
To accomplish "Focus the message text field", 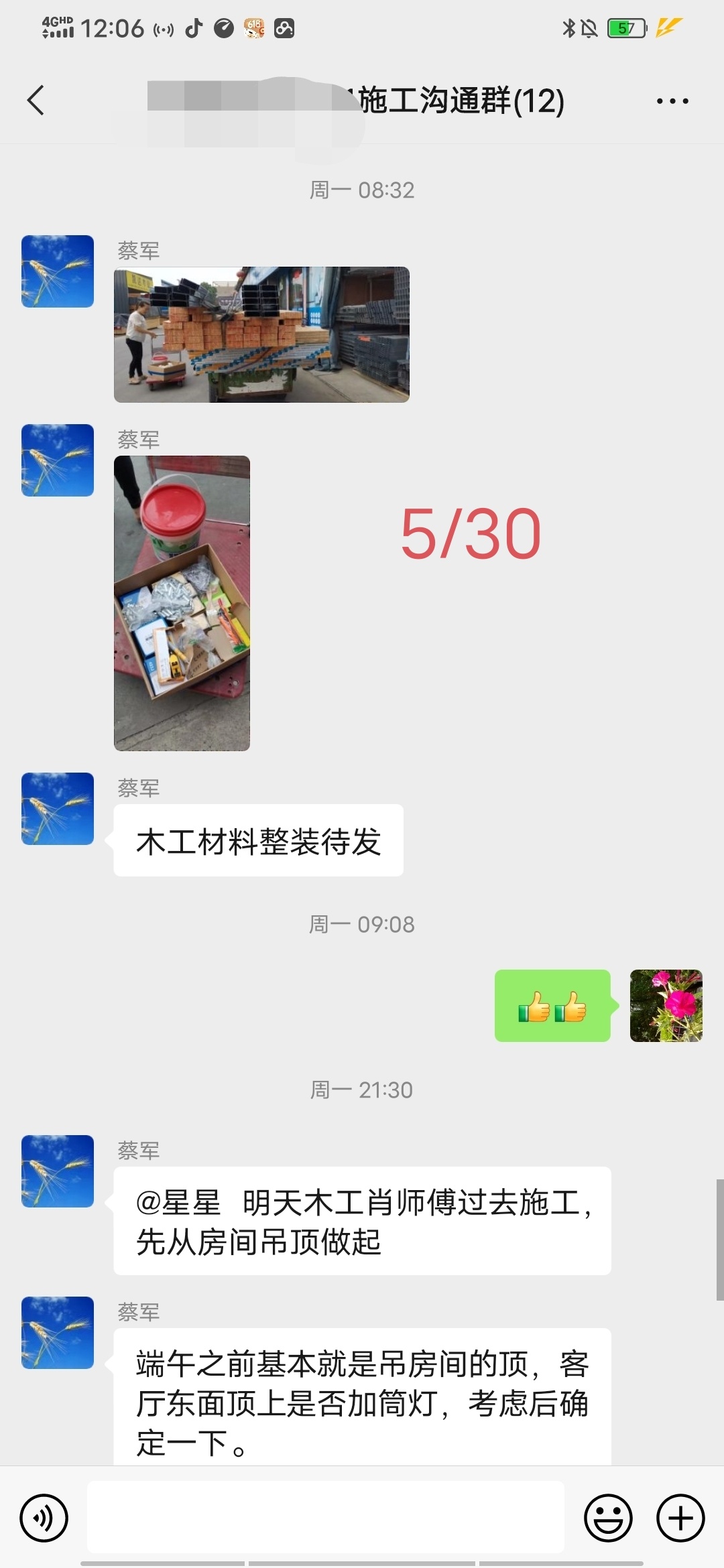I will click(326, 1517).
